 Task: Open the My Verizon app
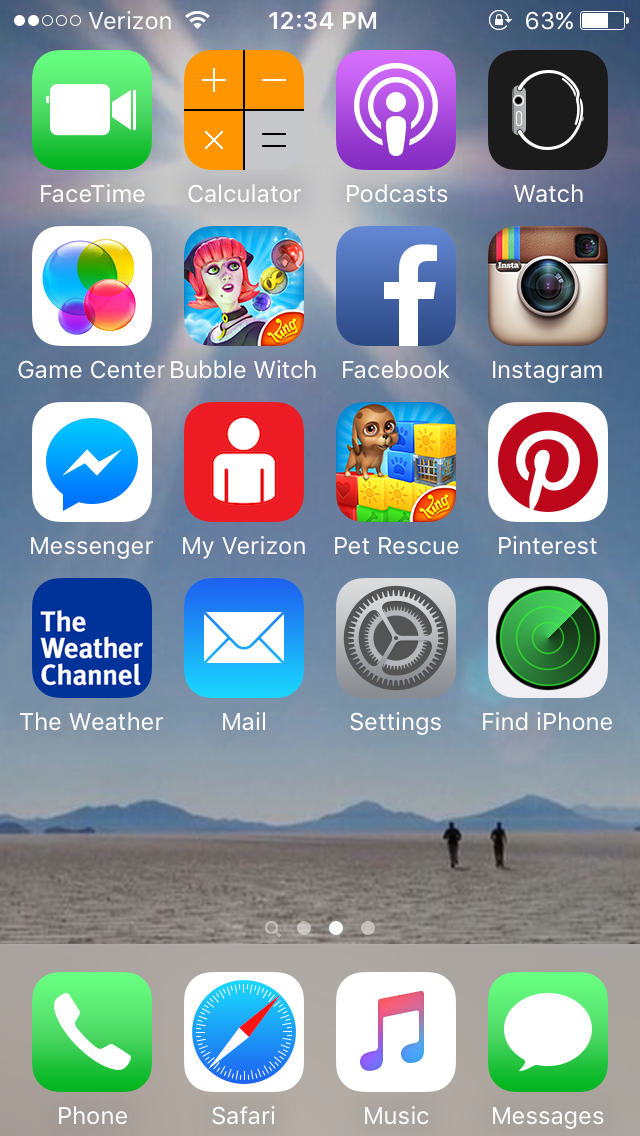click(x=244, y=462)
